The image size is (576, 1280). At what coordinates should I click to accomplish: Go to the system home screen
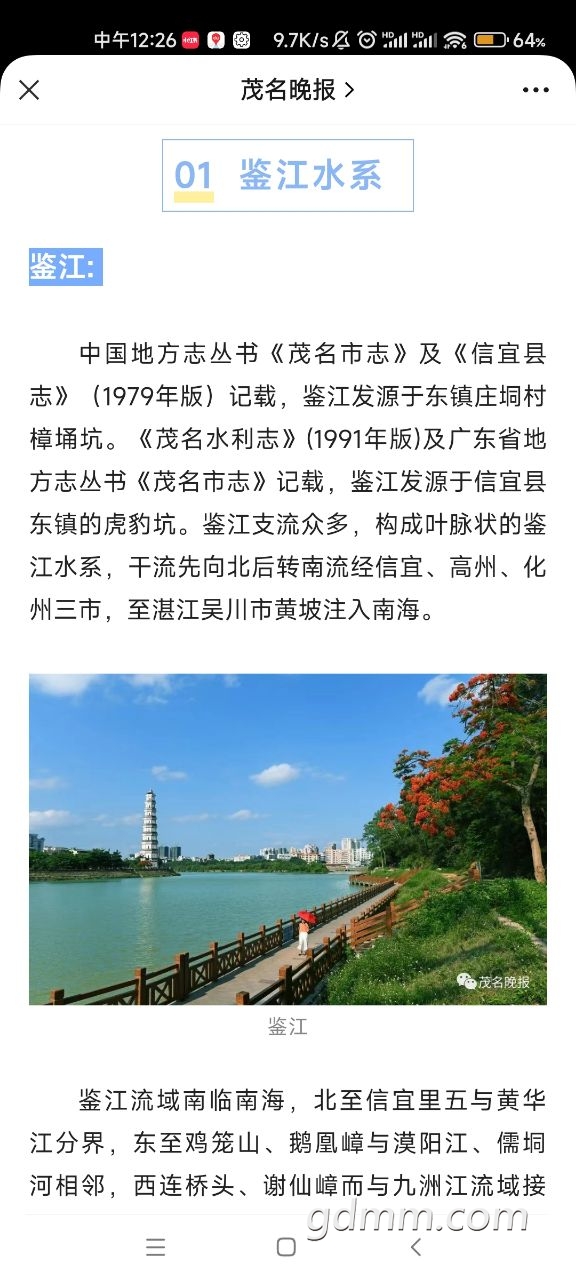pyautogui.click(x=286, y=1247)
